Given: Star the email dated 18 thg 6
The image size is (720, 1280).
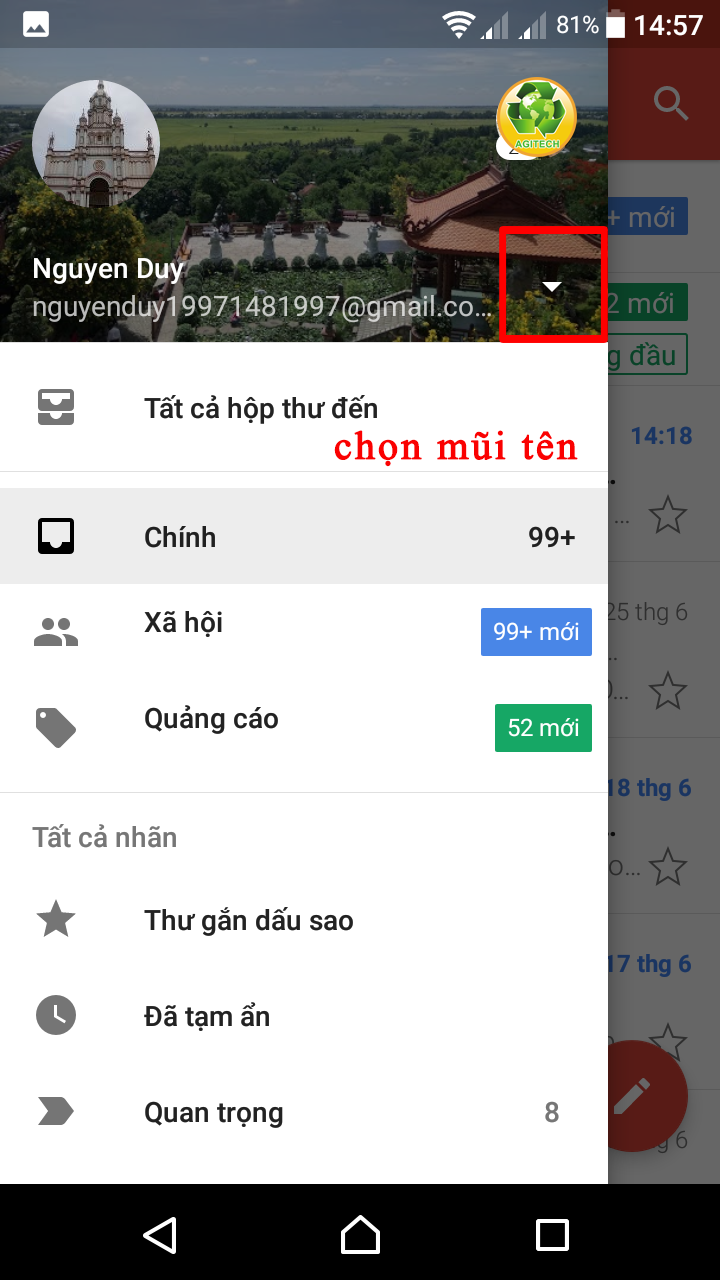Looking at the screenshot, I should tap(667, 867).
